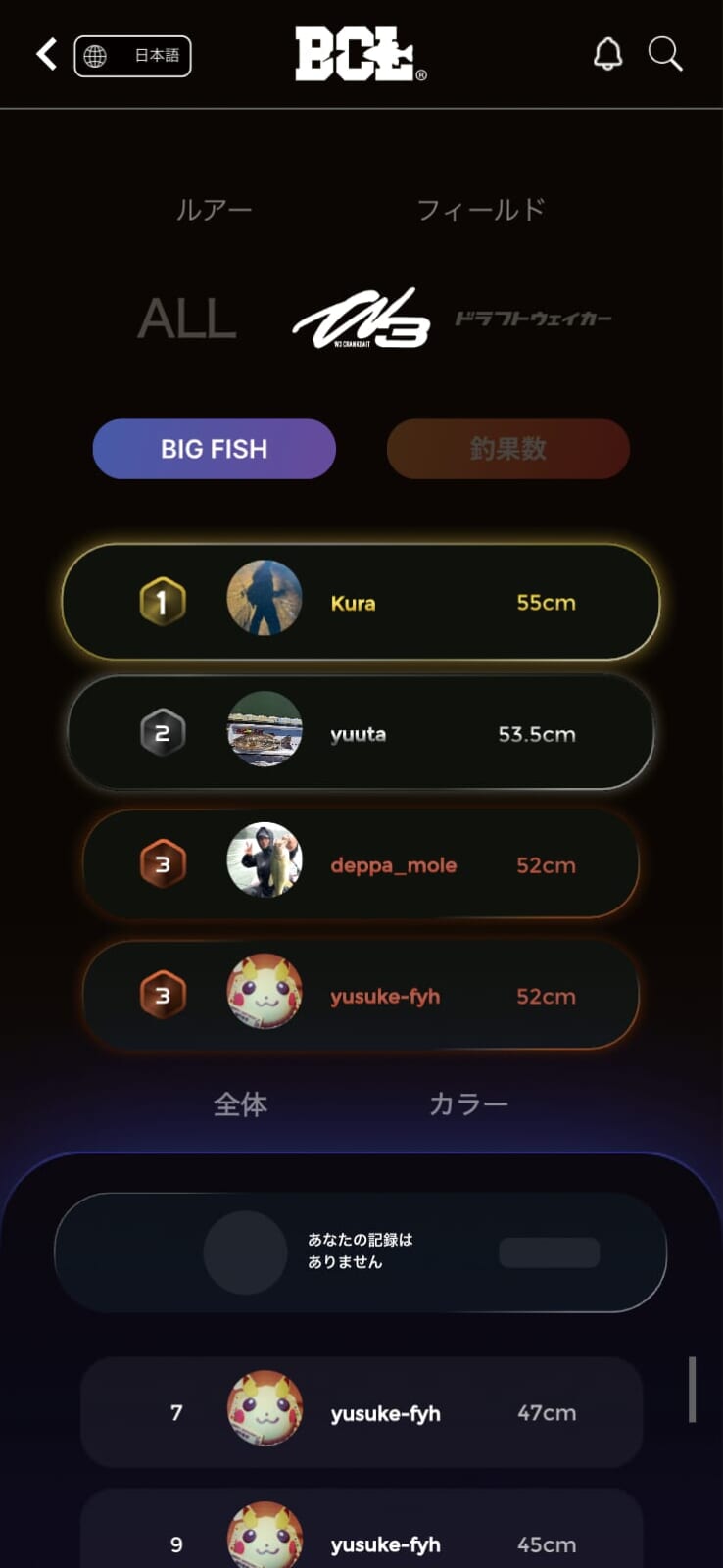The height and width of the screenshot is (1568, 723).
Task: Show the BIG FISH ranking
Action: click(214, 449)
